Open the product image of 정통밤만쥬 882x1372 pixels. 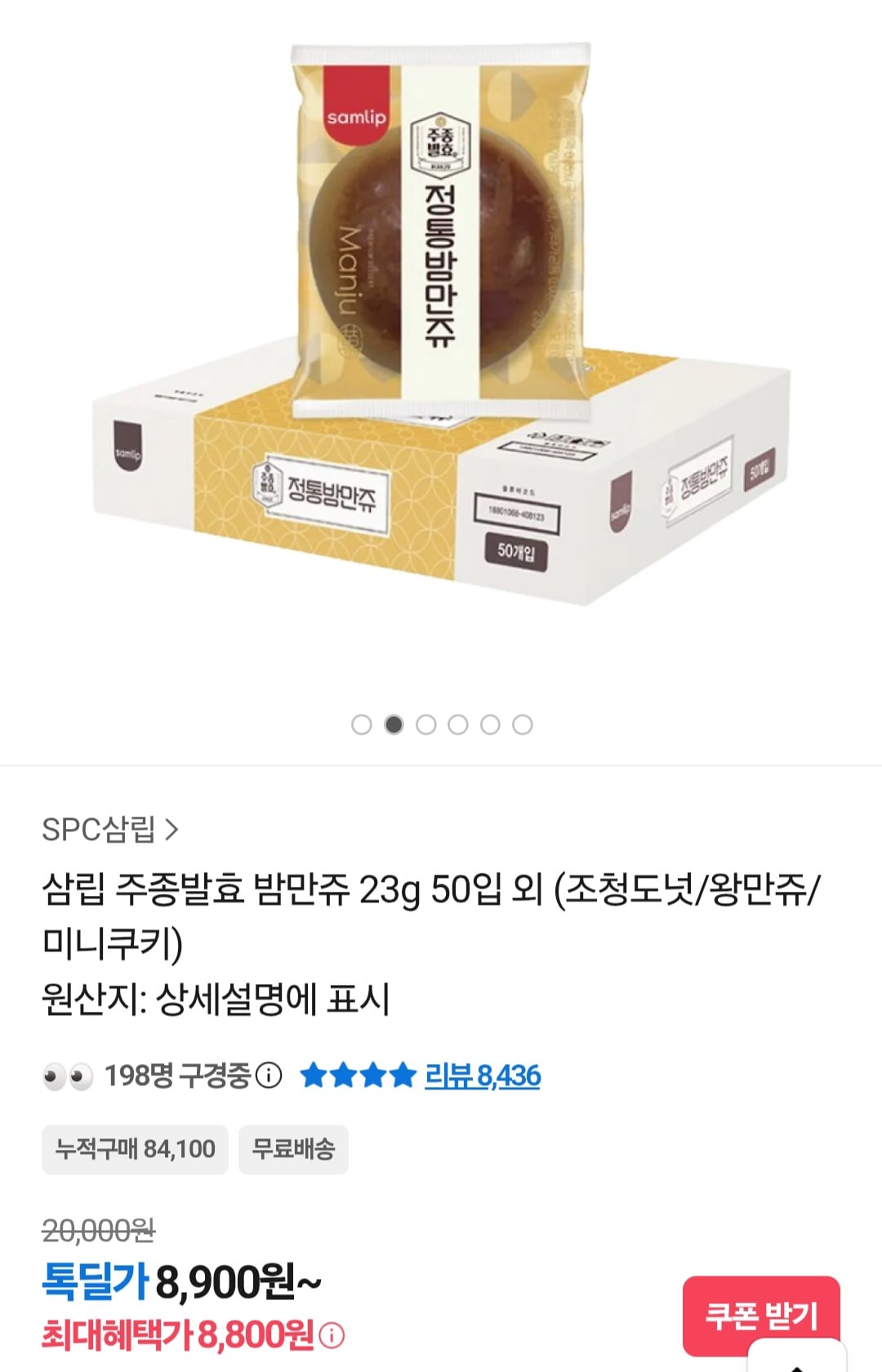click(x=441, y=327)
